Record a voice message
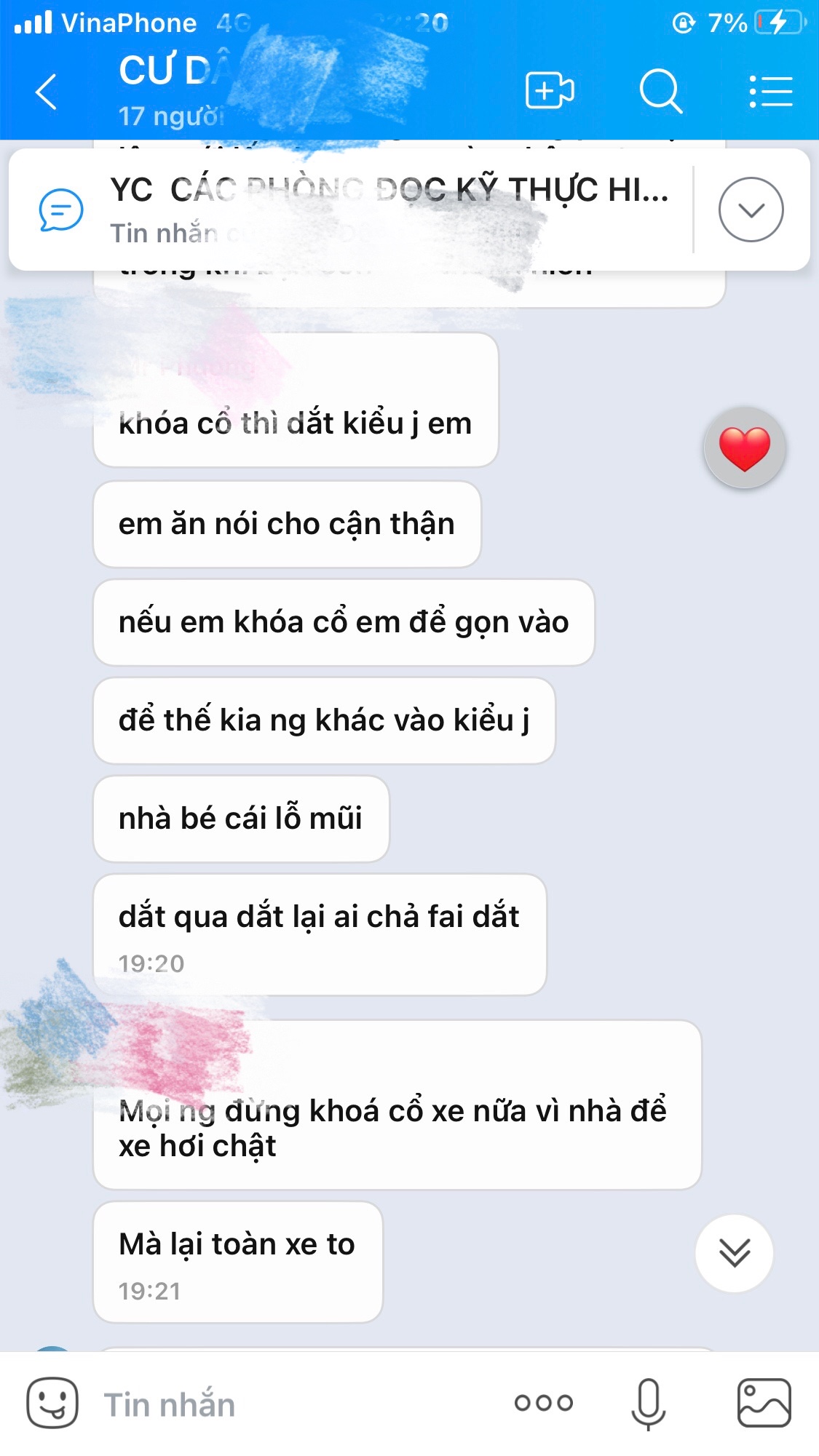819x1456 pixels. tap(648, 1403)
